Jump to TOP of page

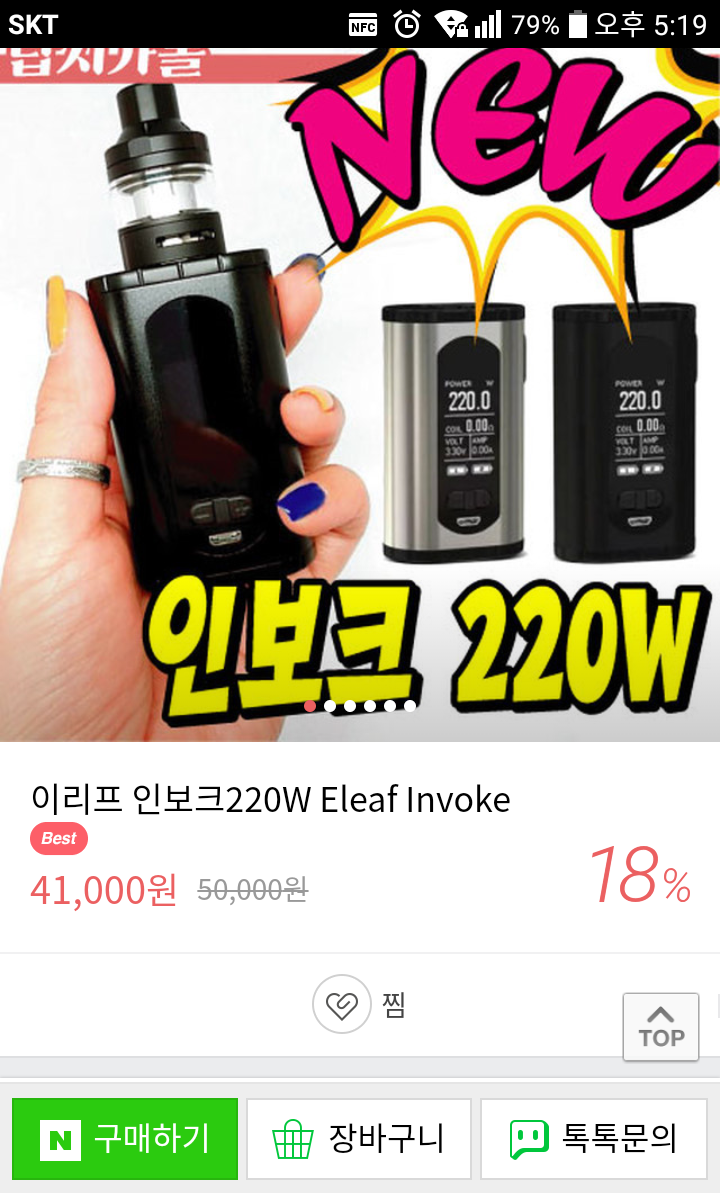[661, 1026]
